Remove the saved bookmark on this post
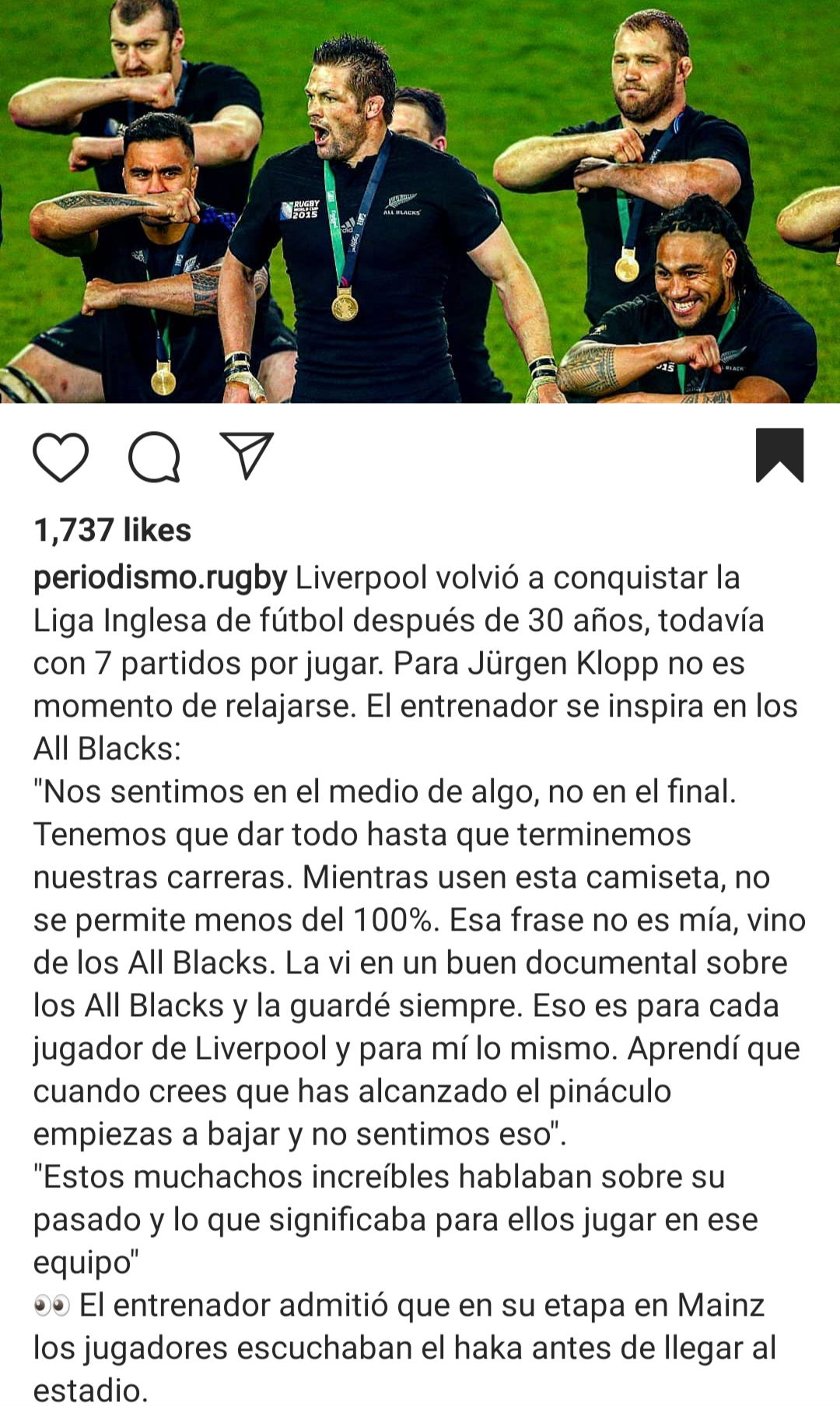Image resolution: width=840 pixels, height=1406 pixels. (779, 455)
